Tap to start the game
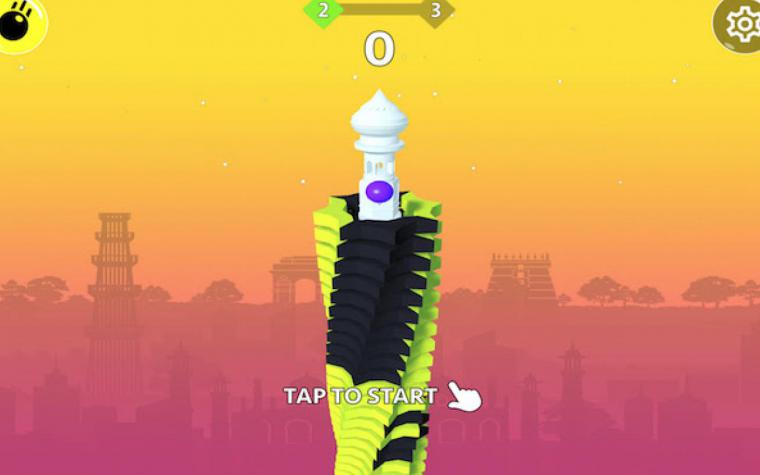760x475 pixels. tap(361, 395)
